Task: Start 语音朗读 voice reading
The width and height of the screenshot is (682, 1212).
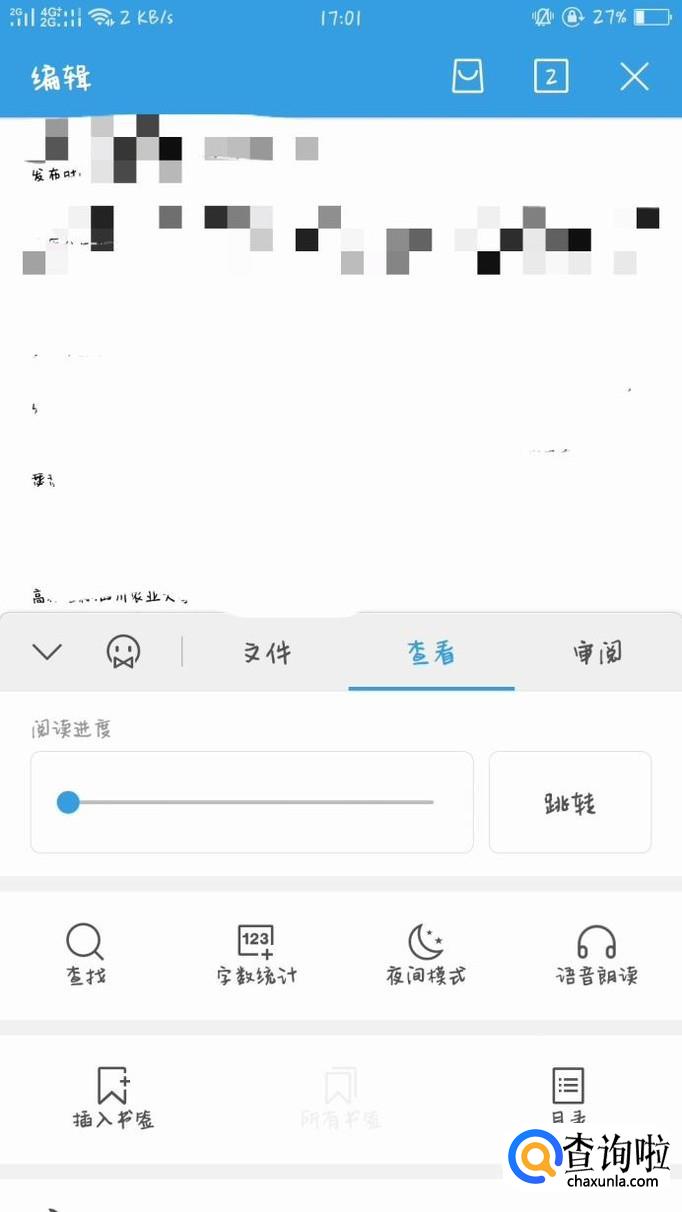Action: (x=596, y=954)
